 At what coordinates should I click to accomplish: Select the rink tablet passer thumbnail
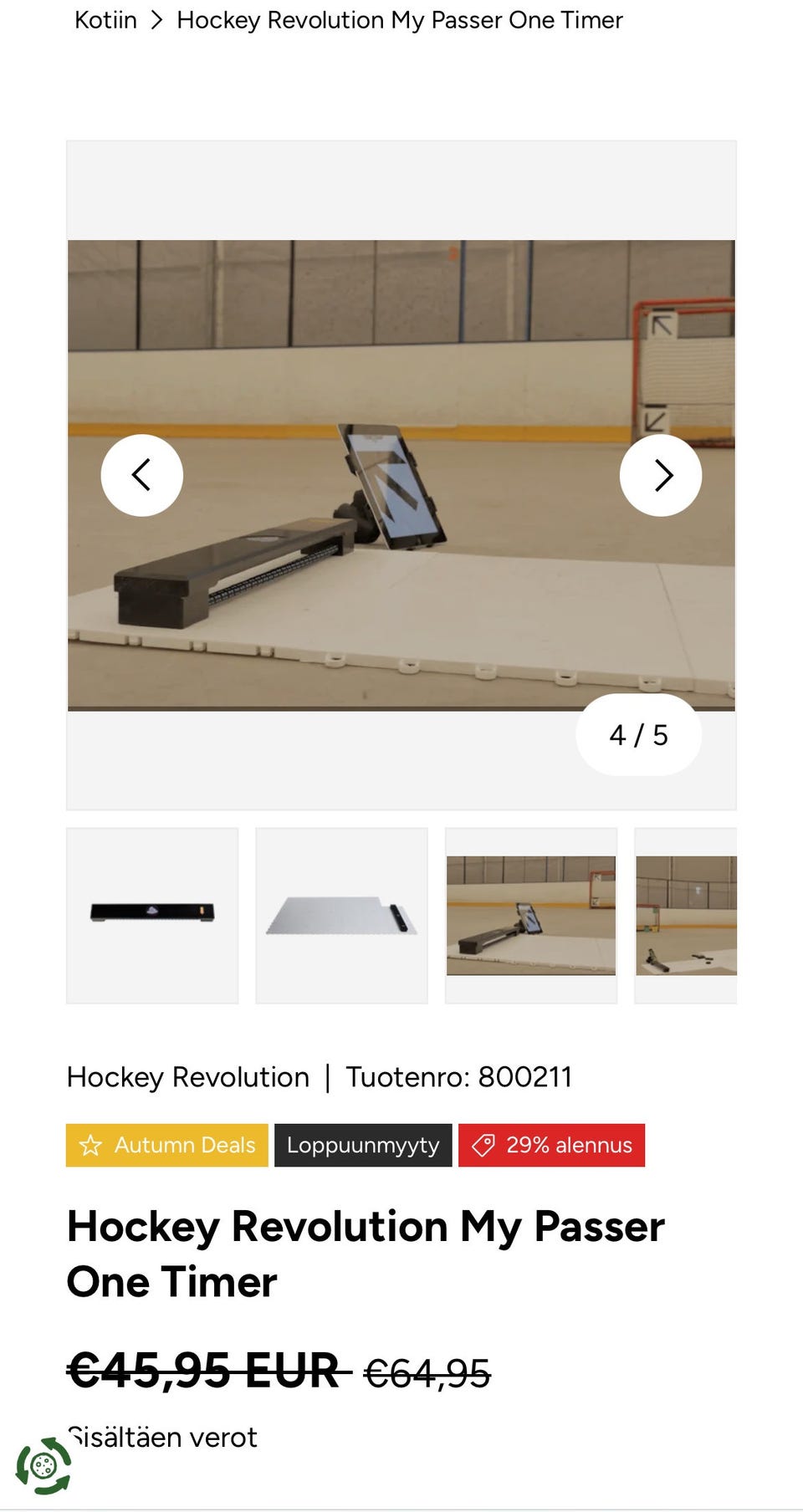pyautogui.click(x=531, y=916)
